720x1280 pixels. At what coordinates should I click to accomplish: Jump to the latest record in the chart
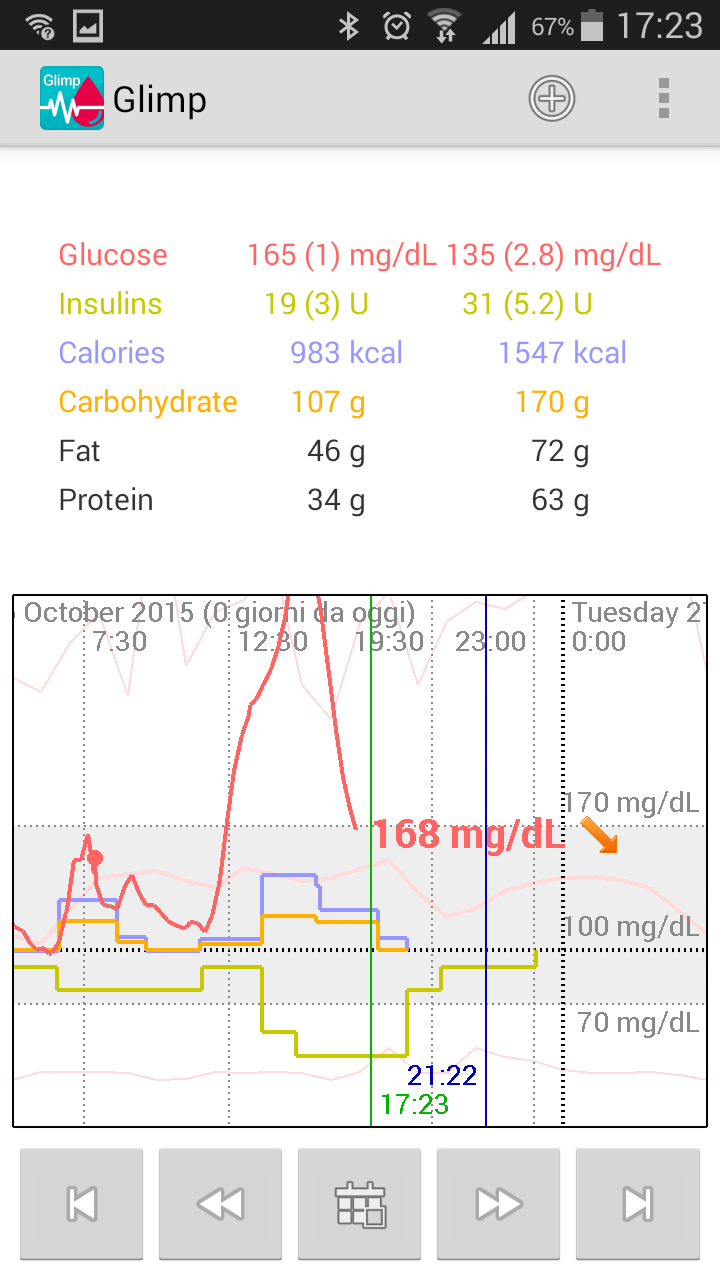pos(638,1203)
